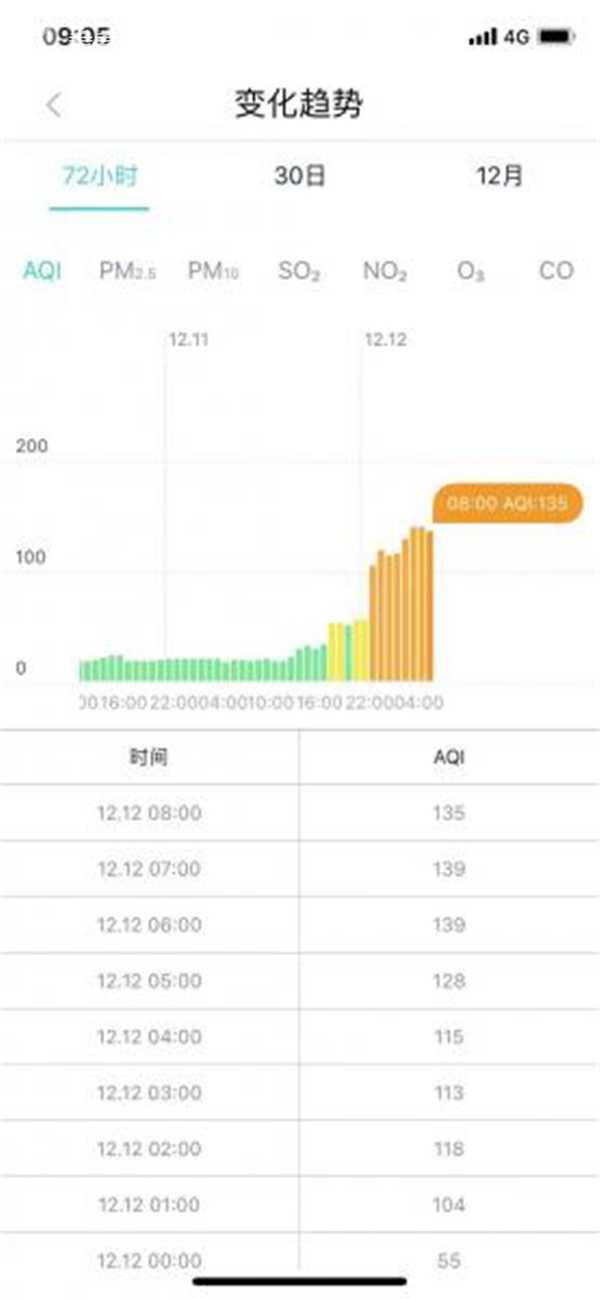Select the CO pollutant filter
The image size is (600, 1299).
(x=556, y=271)
